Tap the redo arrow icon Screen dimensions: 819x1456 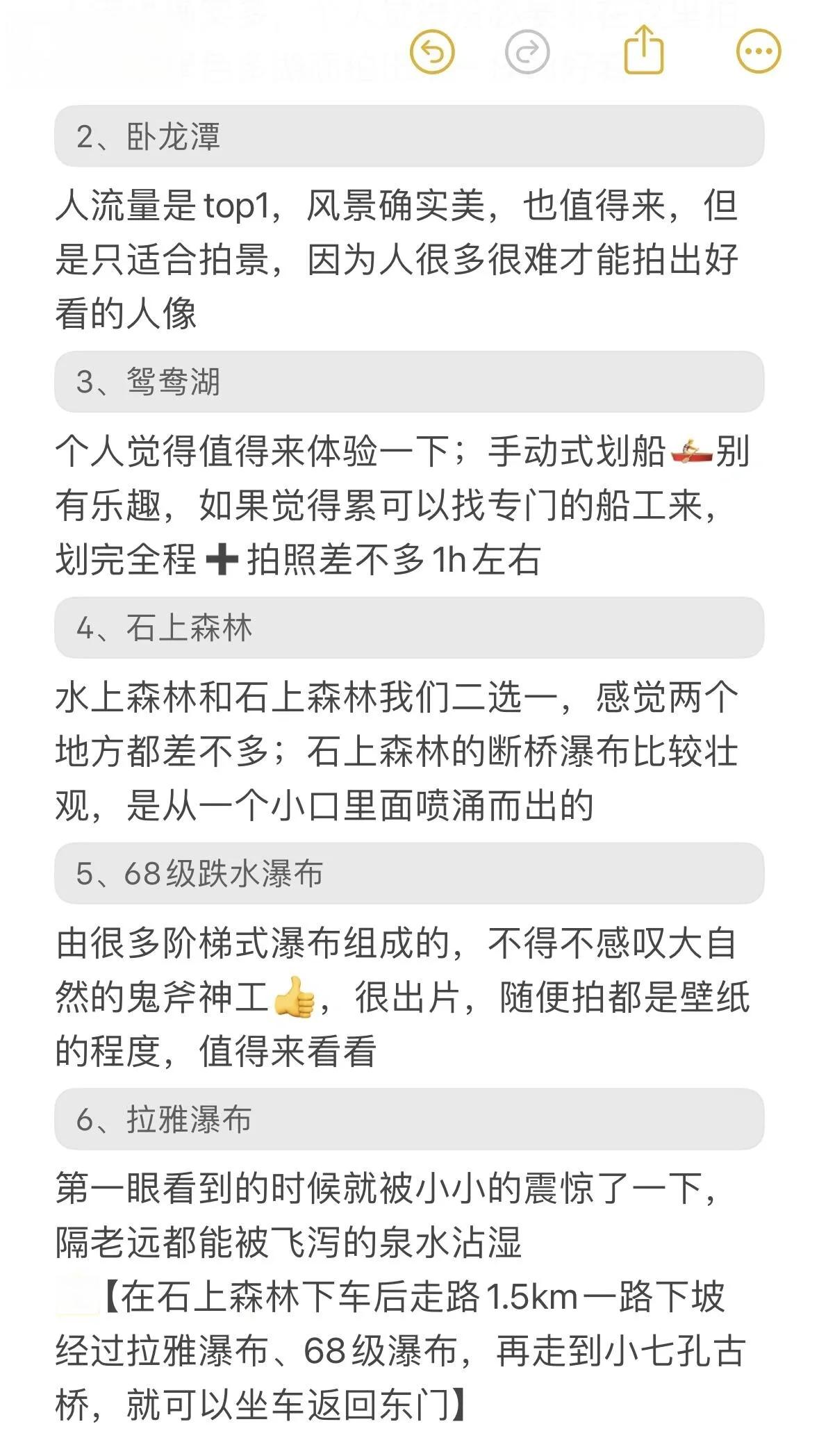(527, 51)
